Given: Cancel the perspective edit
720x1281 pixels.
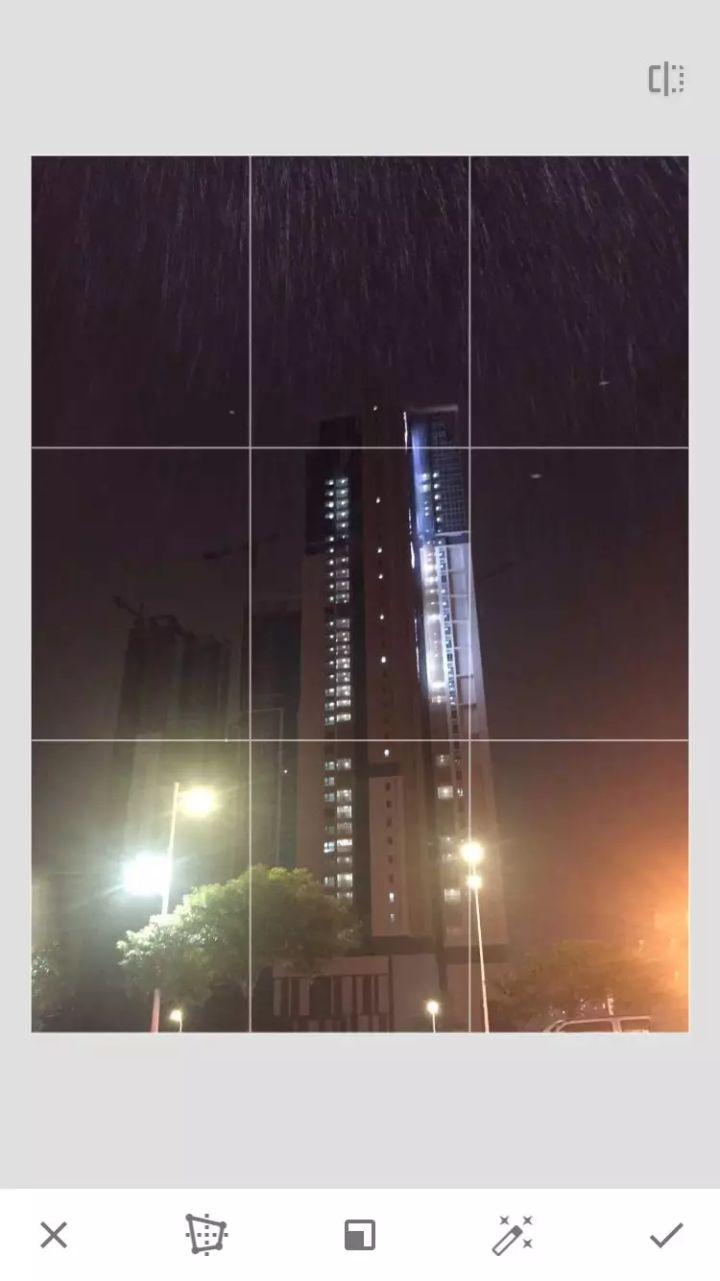Looking at the screenshot, I should click(x=54, y=1235).
